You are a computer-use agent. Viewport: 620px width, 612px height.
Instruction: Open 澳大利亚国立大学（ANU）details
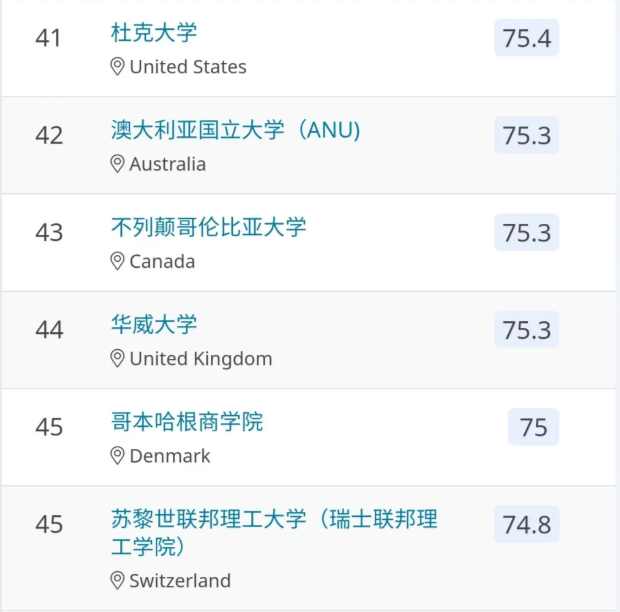coord(235,130)
